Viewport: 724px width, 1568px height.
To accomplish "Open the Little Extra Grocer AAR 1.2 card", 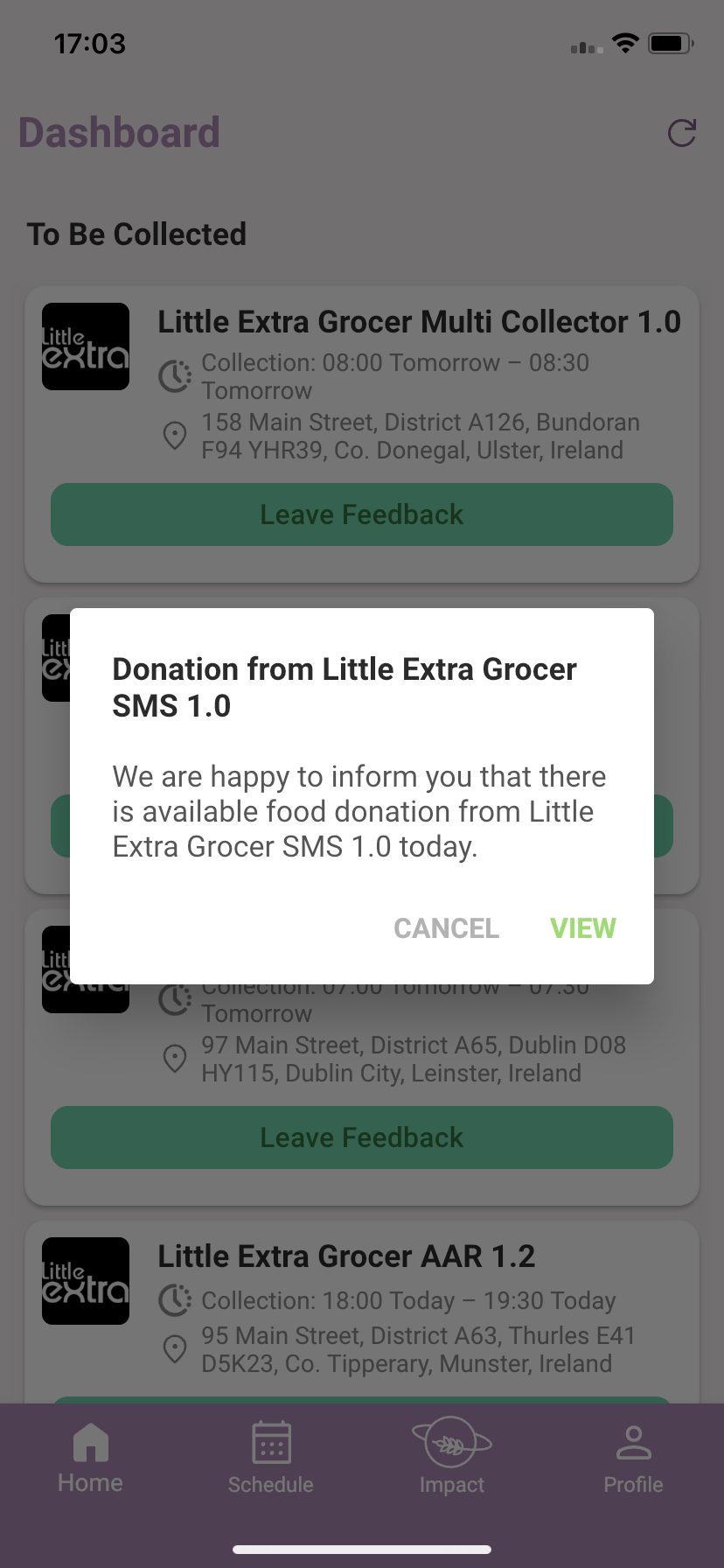I will (x=362, y=1311).
